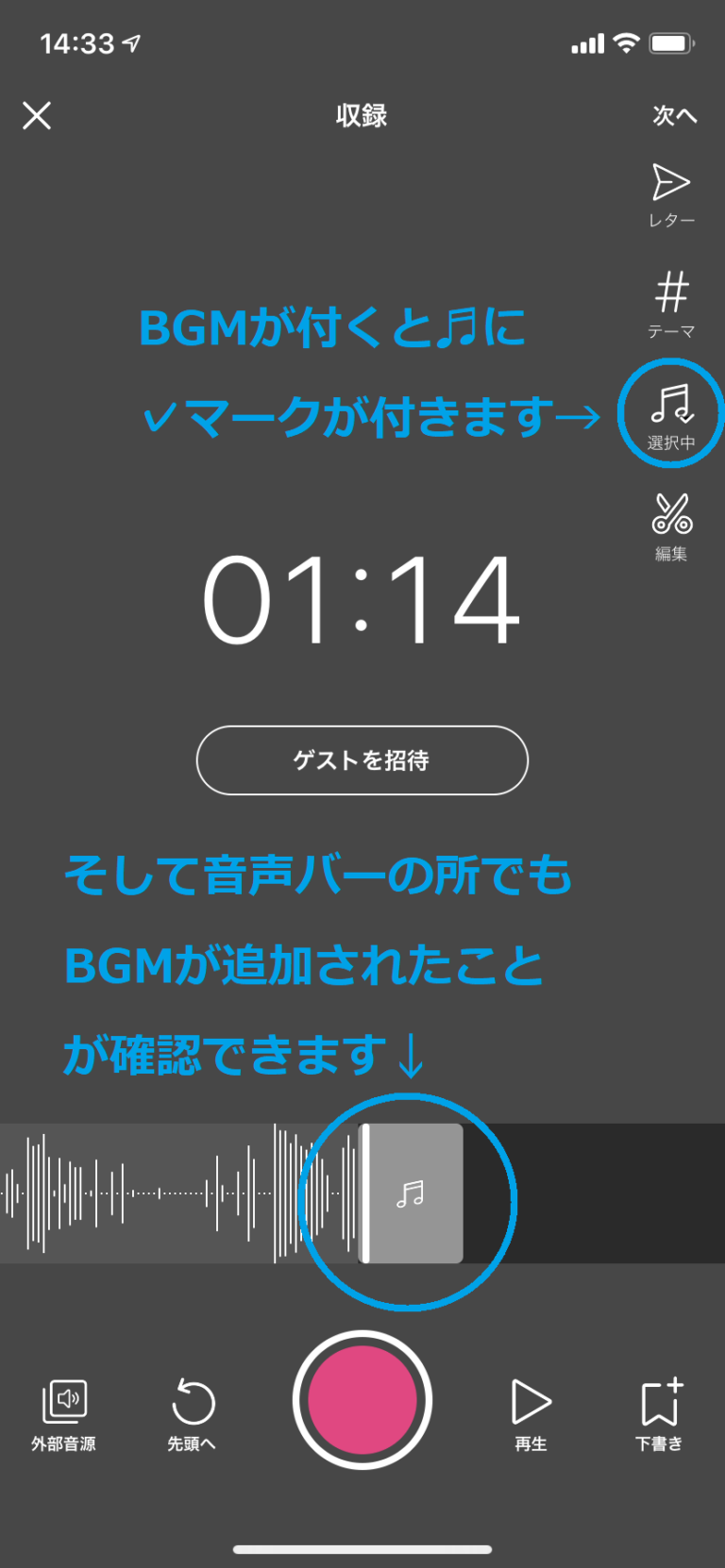725x1568 pixels.
Task: Open the 編集 scissors editing tool
Action: [670, 524]
